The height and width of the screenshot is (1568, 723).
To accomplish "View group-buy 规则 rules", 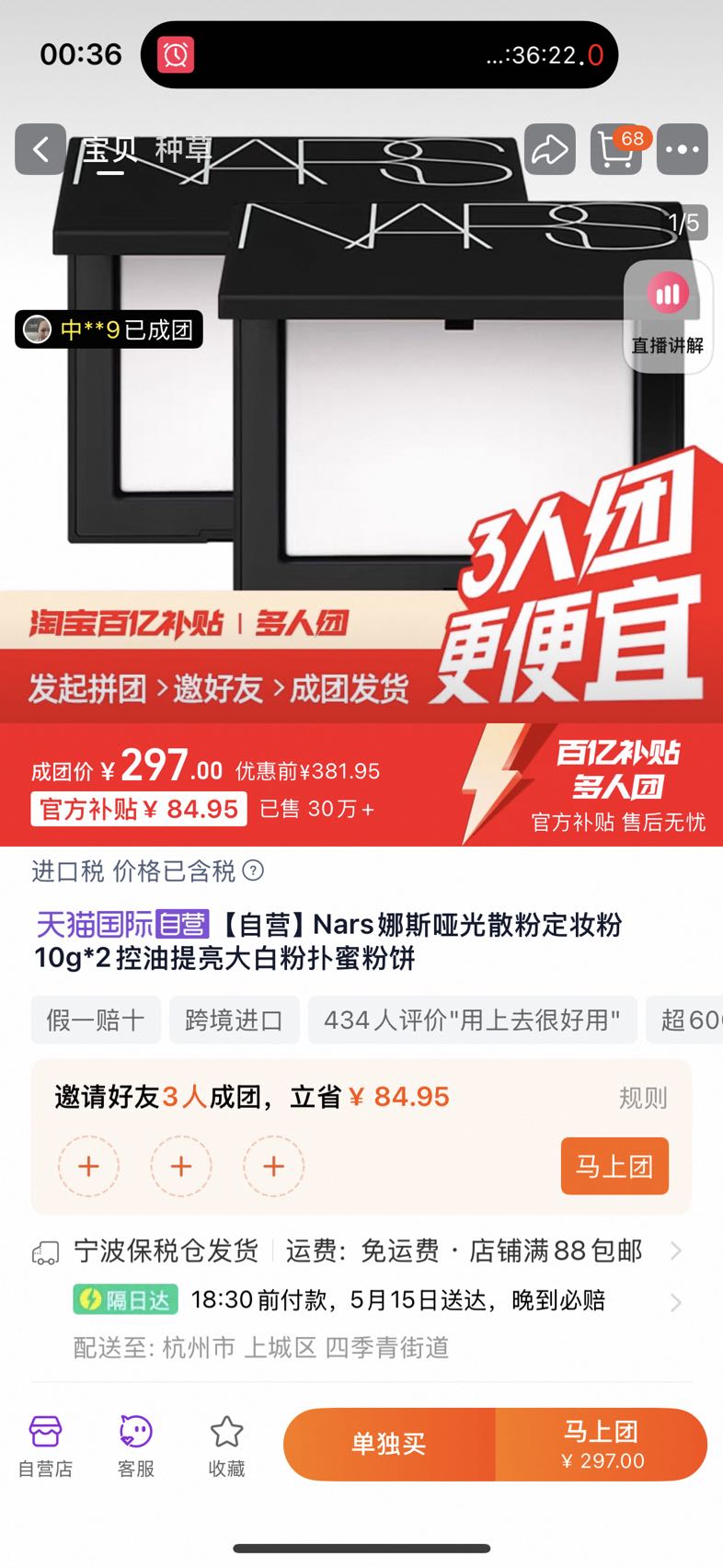I will (642, 1098).
